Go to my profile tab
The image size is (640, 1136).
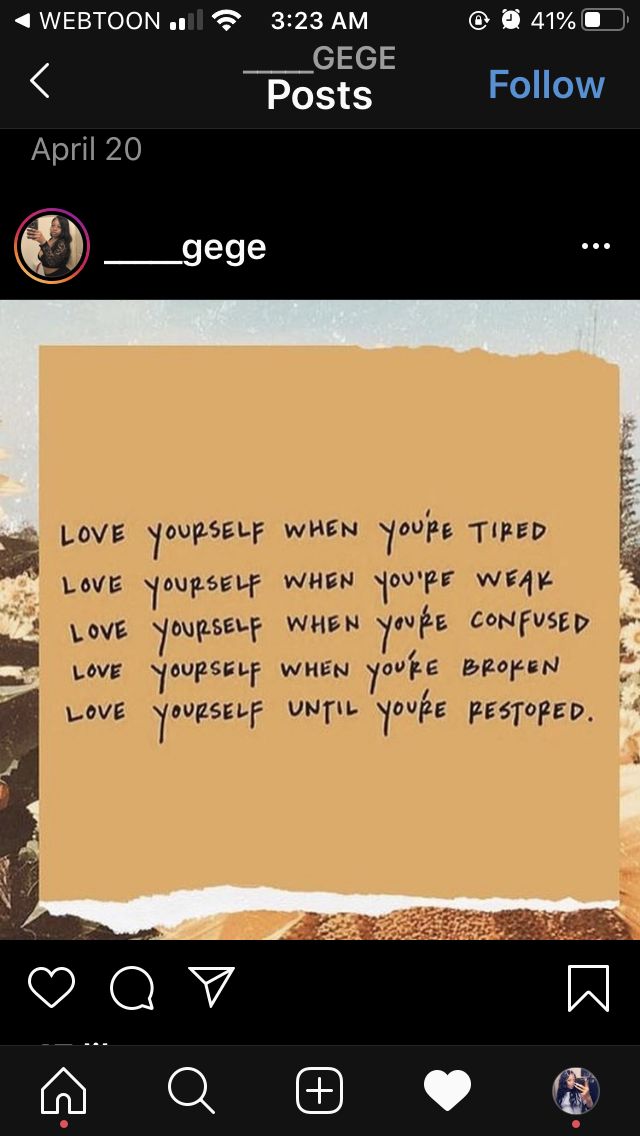coord(575,1090)
